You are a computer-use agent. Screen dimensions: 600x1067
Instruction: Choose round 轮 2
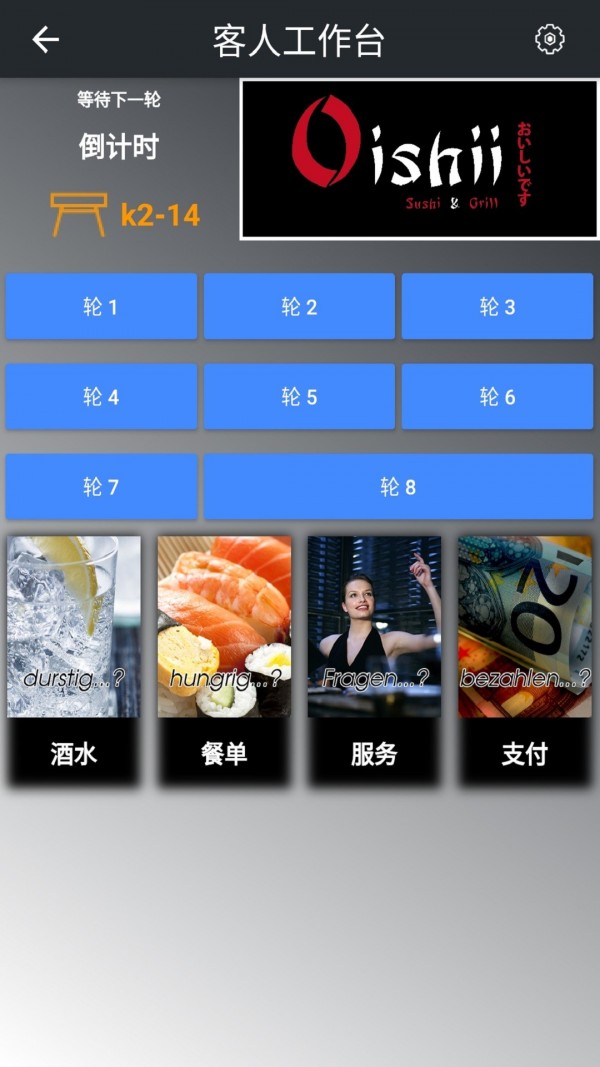click(299, 307)
